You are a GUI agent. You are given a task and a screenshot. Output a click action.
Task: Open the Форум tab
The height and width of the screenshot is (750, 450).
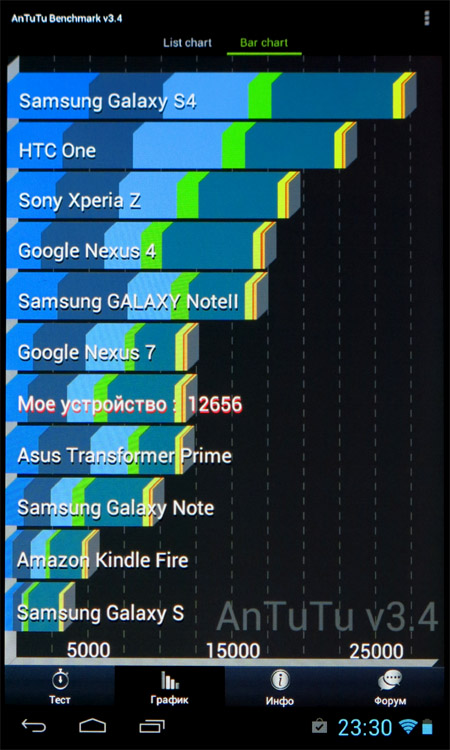pos(390,687)
